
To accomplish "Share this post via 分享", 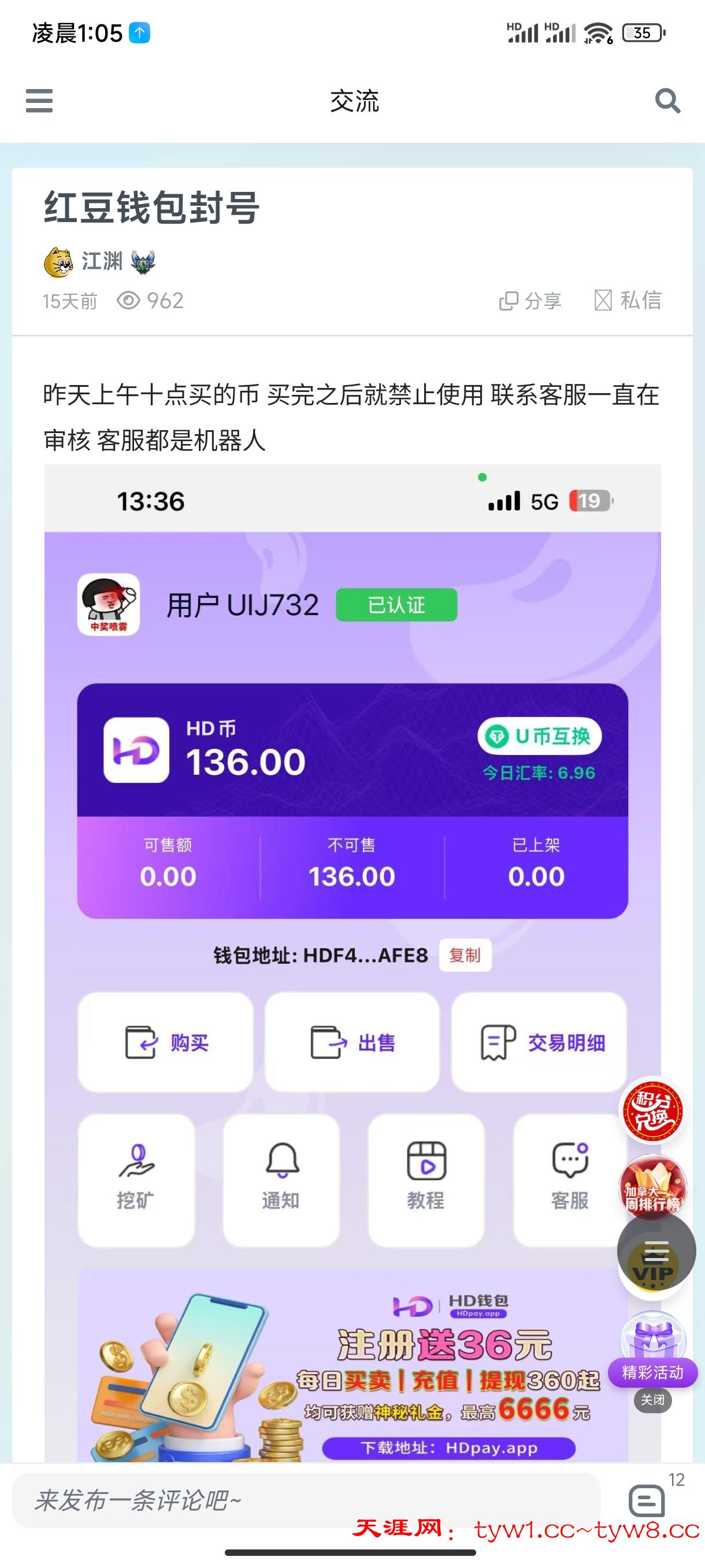I will 530,301.
